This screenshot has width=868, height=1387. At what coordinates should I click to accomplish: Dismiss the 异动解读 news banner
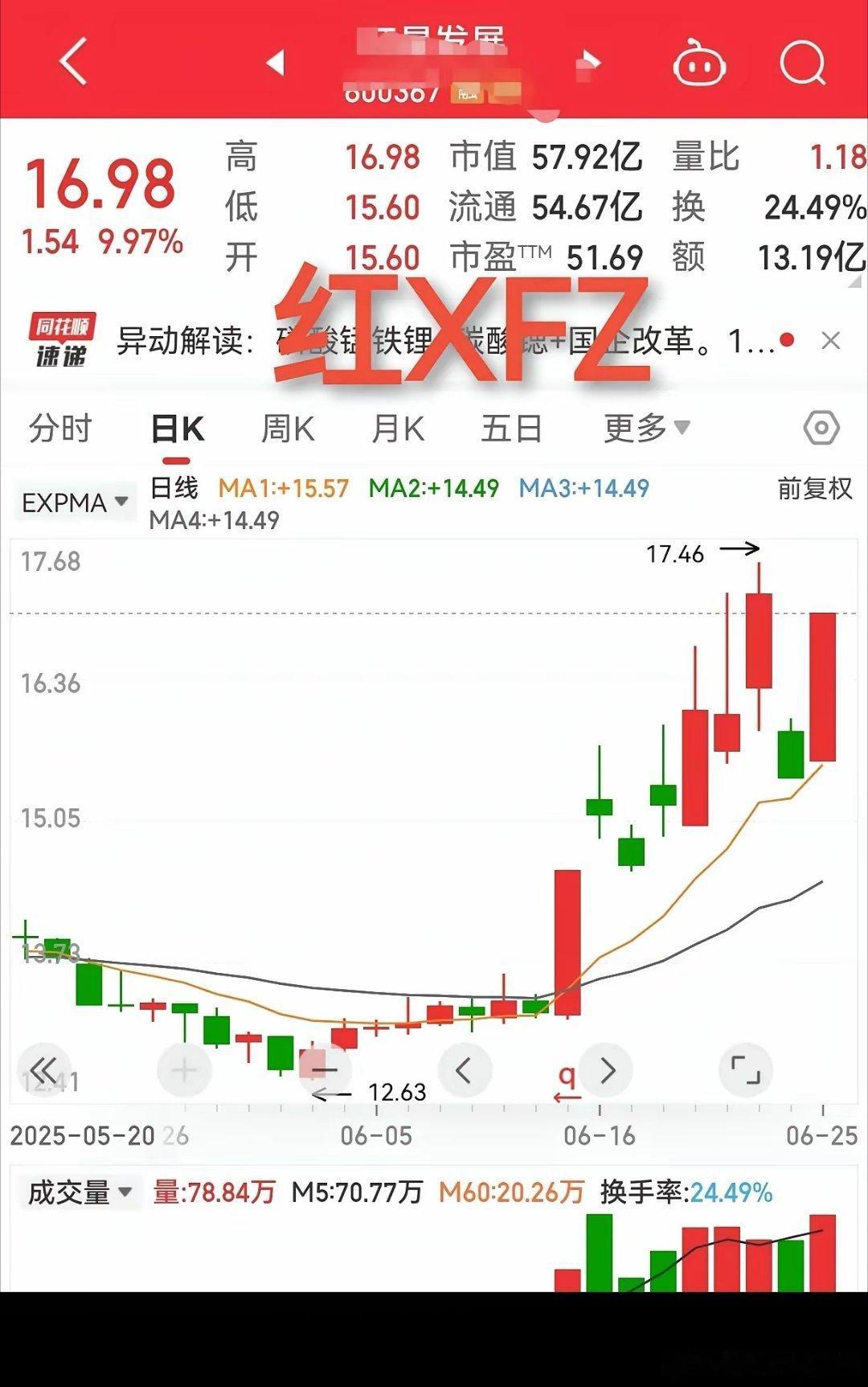tap(831, 341)
